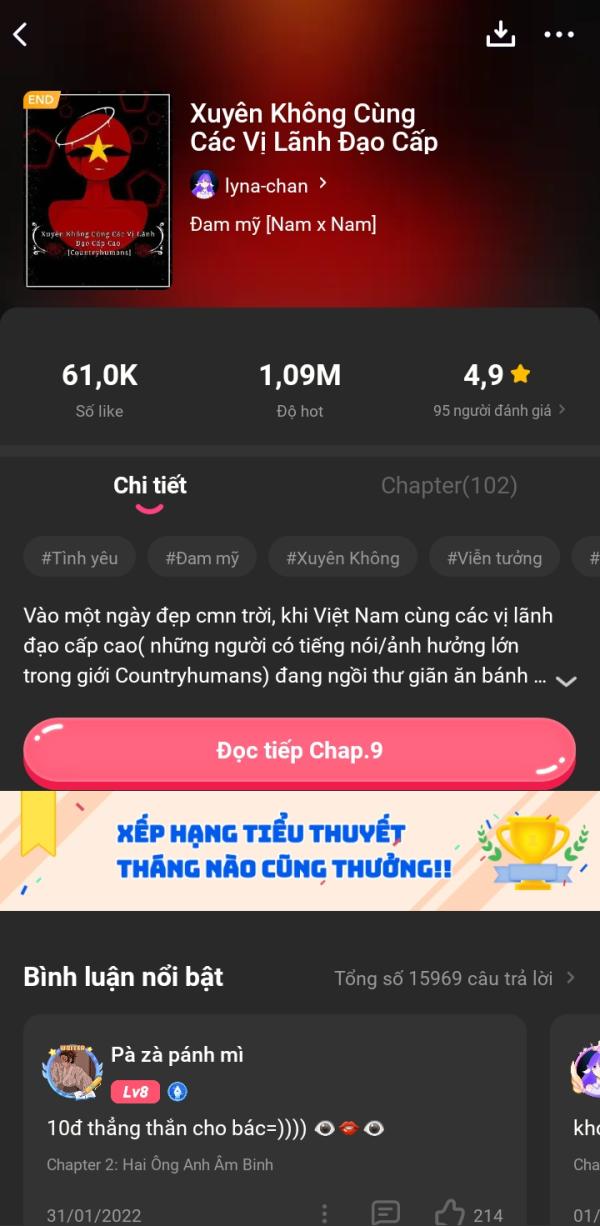Viewport: 600px width, 1226px height.
Task: Open the three-dot overflow menu
Action: click(x=559, y=34)
